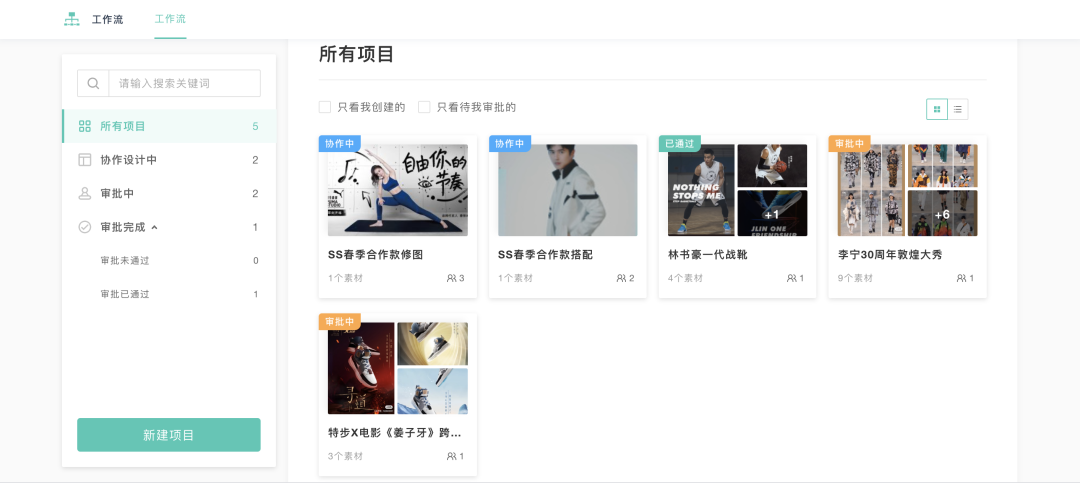Open the SS春季合作款搭配 project

click(x=567, y=215)
